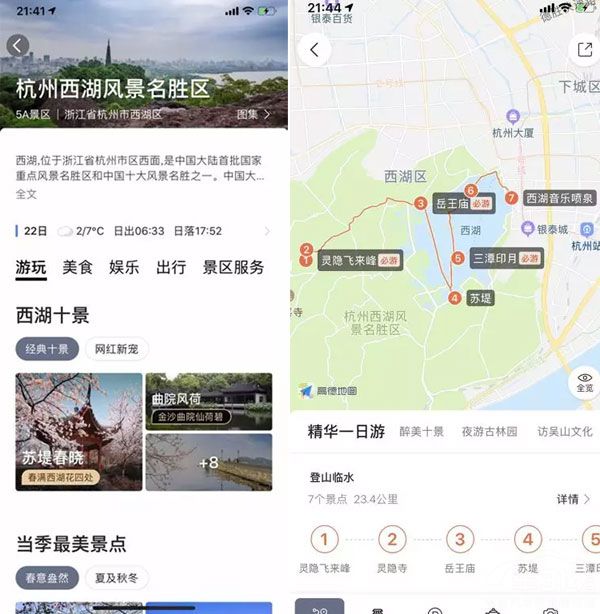Screen dimensions: 600x614
Task: Expand the description with 全文
Action: [26, 194]
